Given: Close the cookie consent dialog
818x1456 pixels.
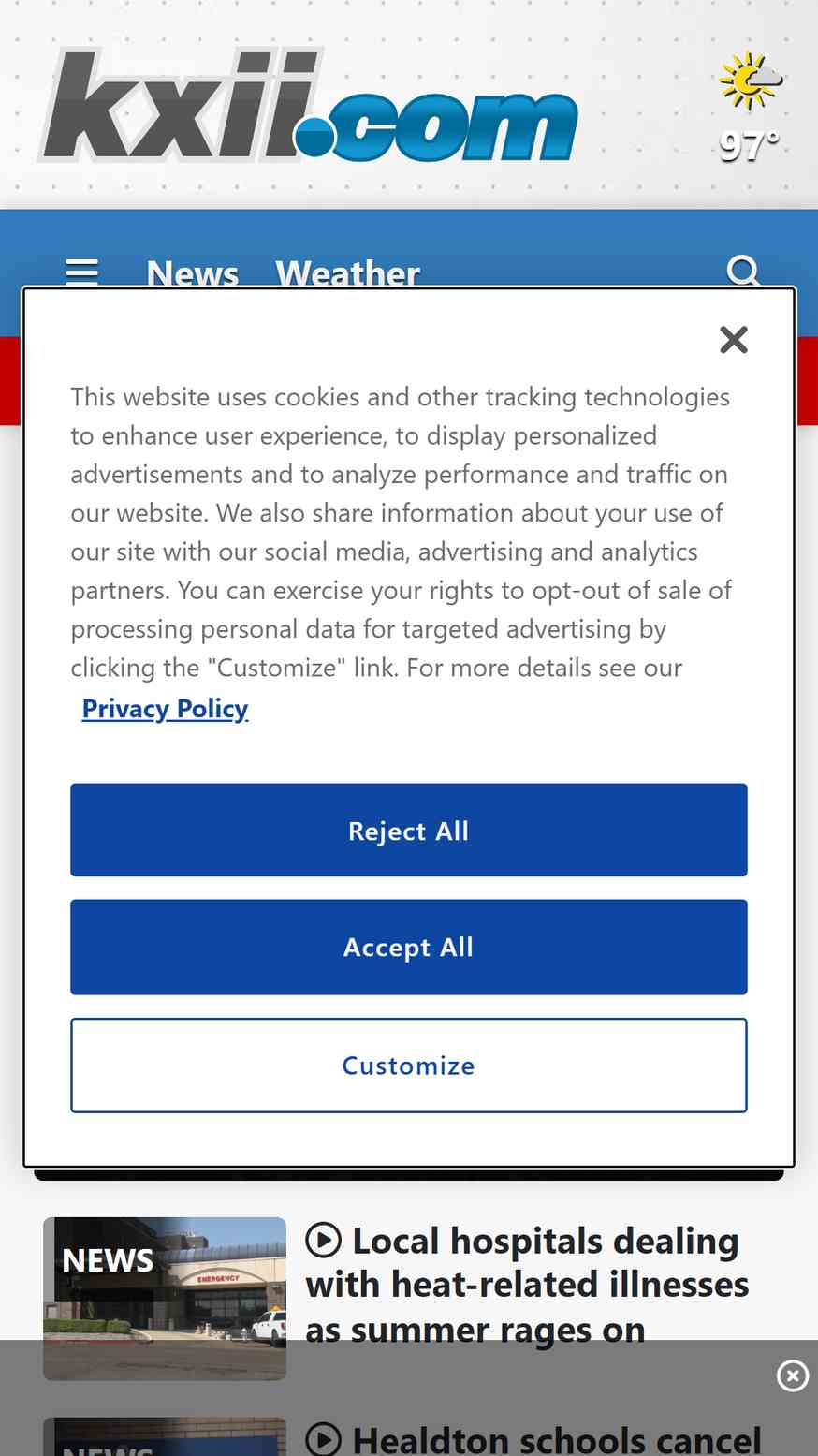Looking at the screenshot, I should click(x=734, y=340).
